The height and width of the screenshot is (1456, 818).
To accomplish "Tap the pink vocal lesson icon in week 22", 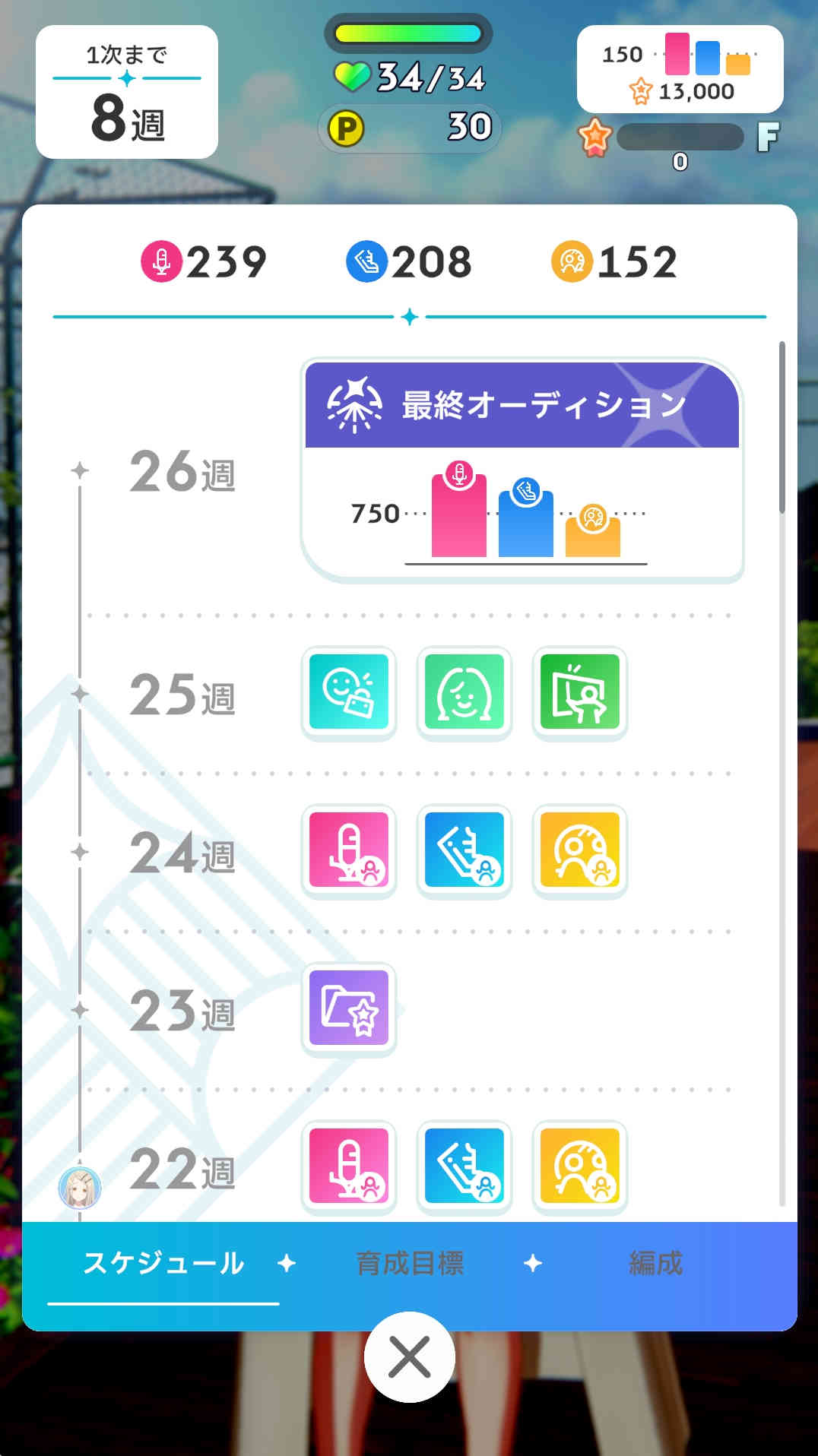I will point(349,1166).
